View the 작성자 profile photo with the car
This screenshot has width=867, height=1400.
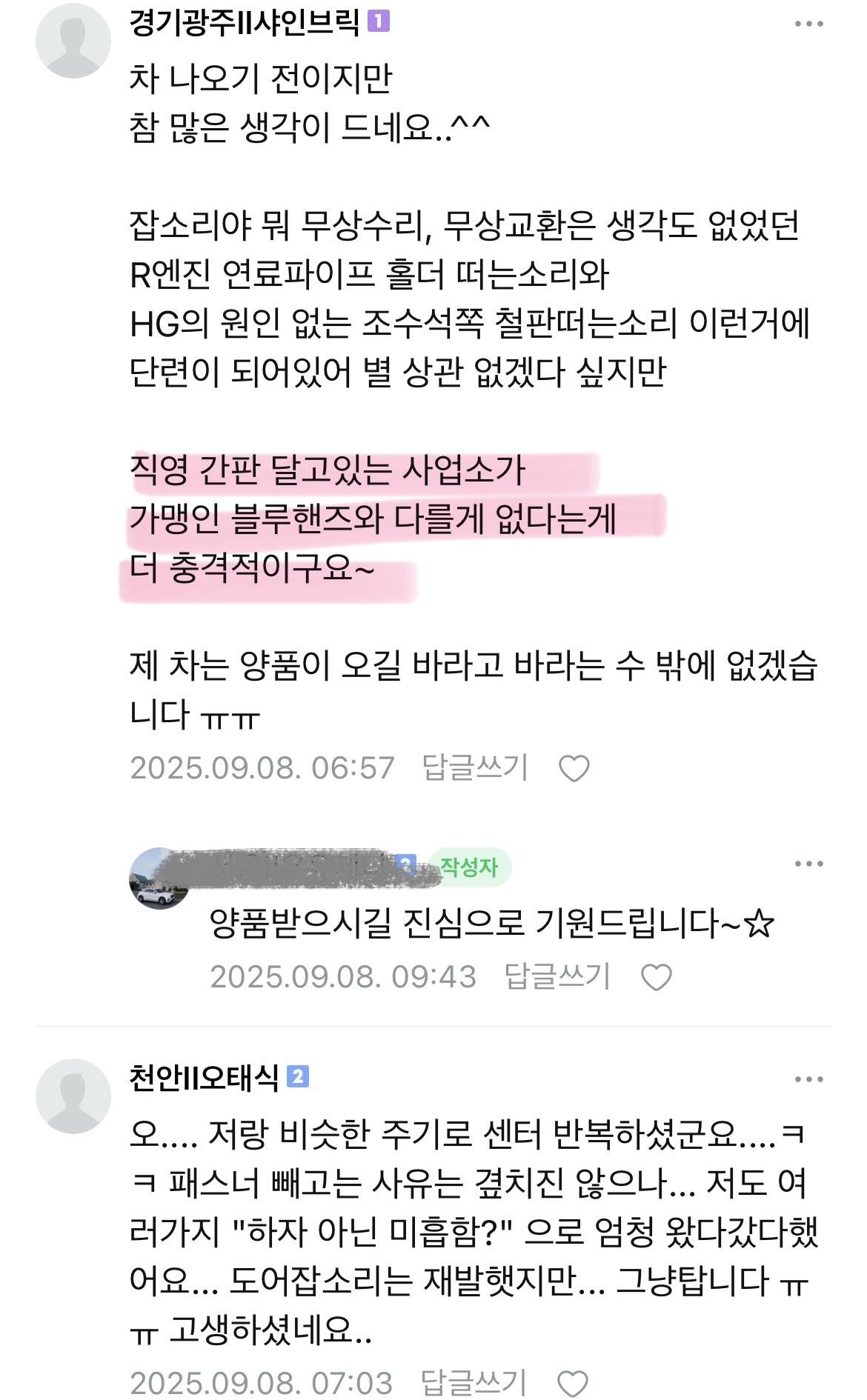point(159,879)
